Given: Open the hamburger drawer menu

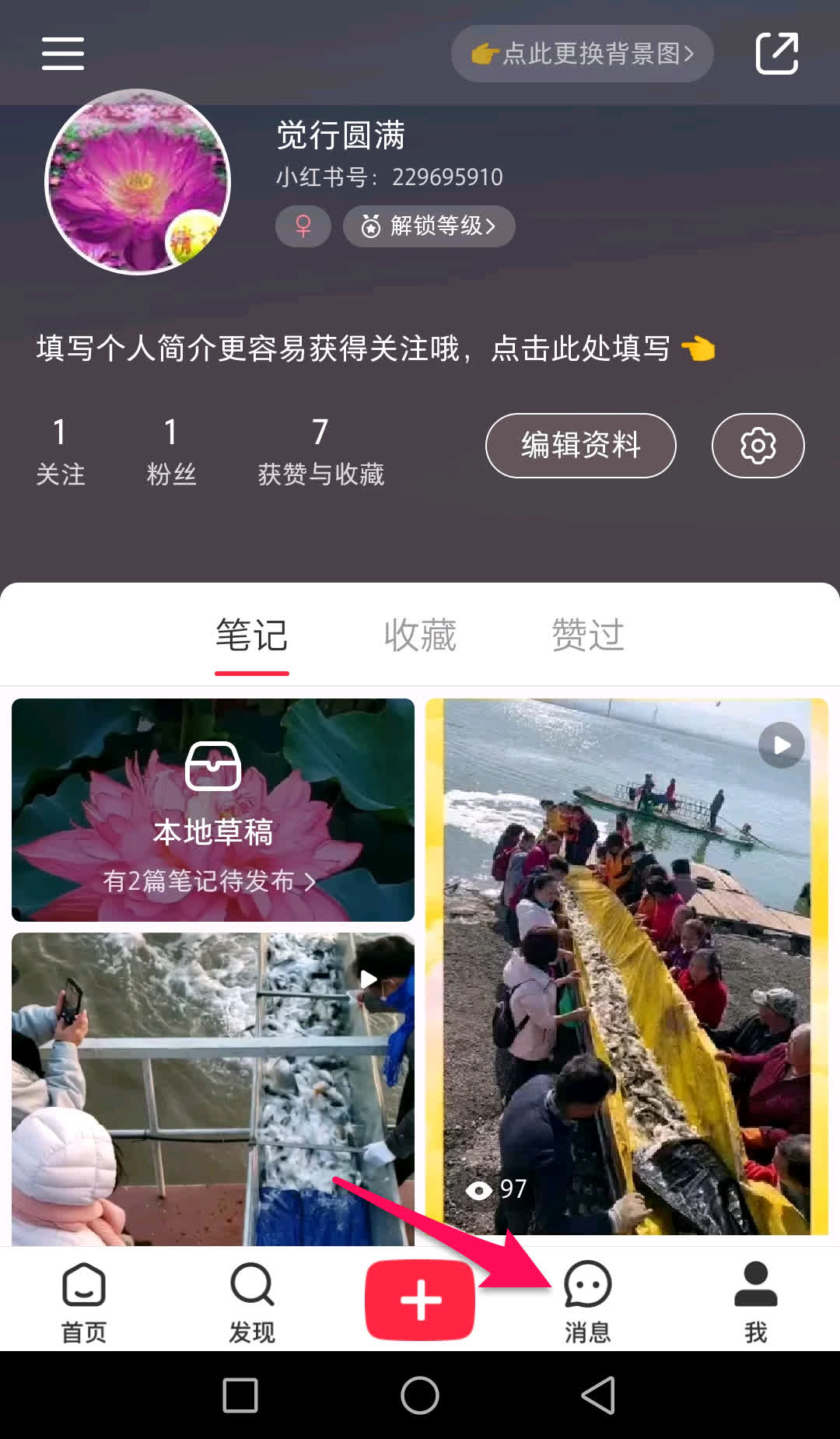Looking at the screenshot, I should [62, 53].
